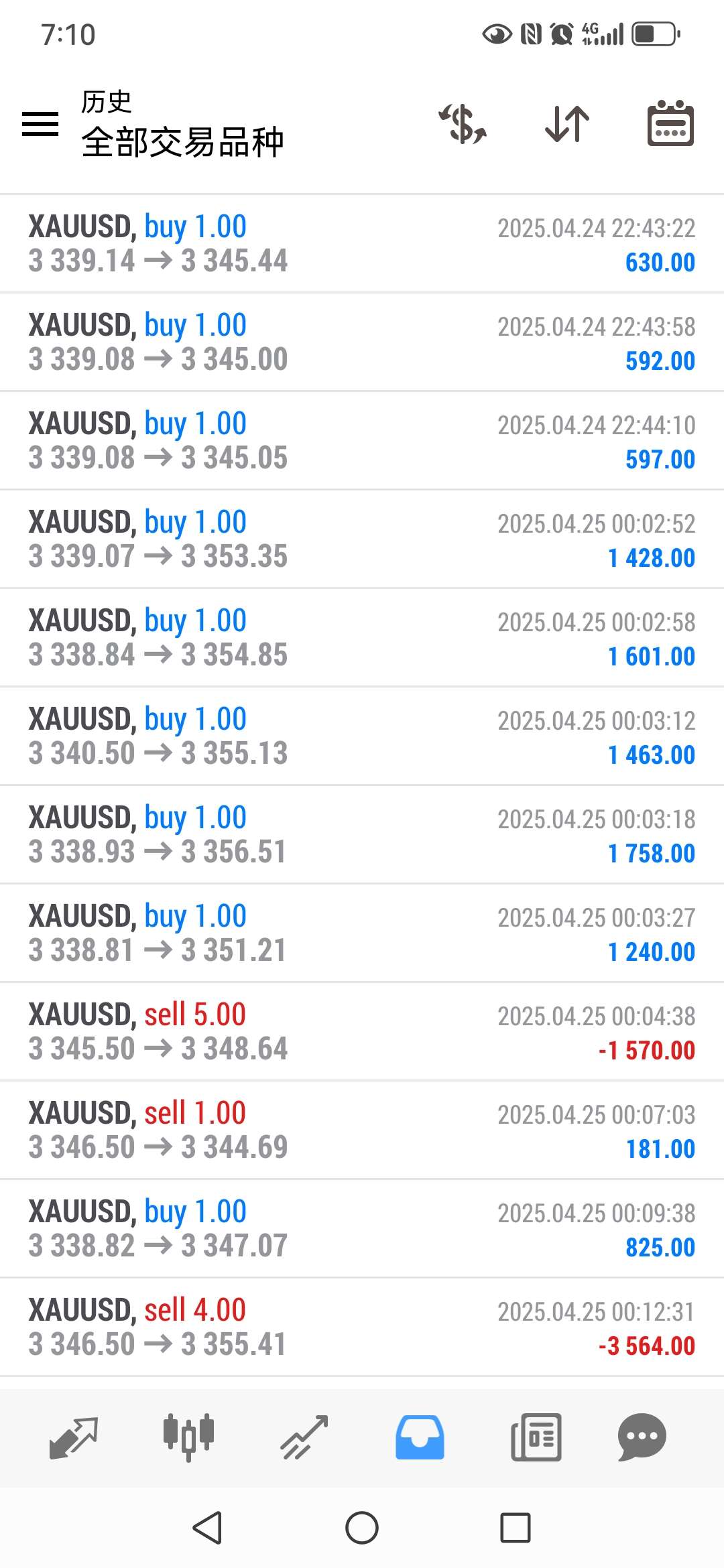The image size is (724, 1568).
Task: Open the calendar date range picker
Action: pyautogui.click(x=670, y=123)
